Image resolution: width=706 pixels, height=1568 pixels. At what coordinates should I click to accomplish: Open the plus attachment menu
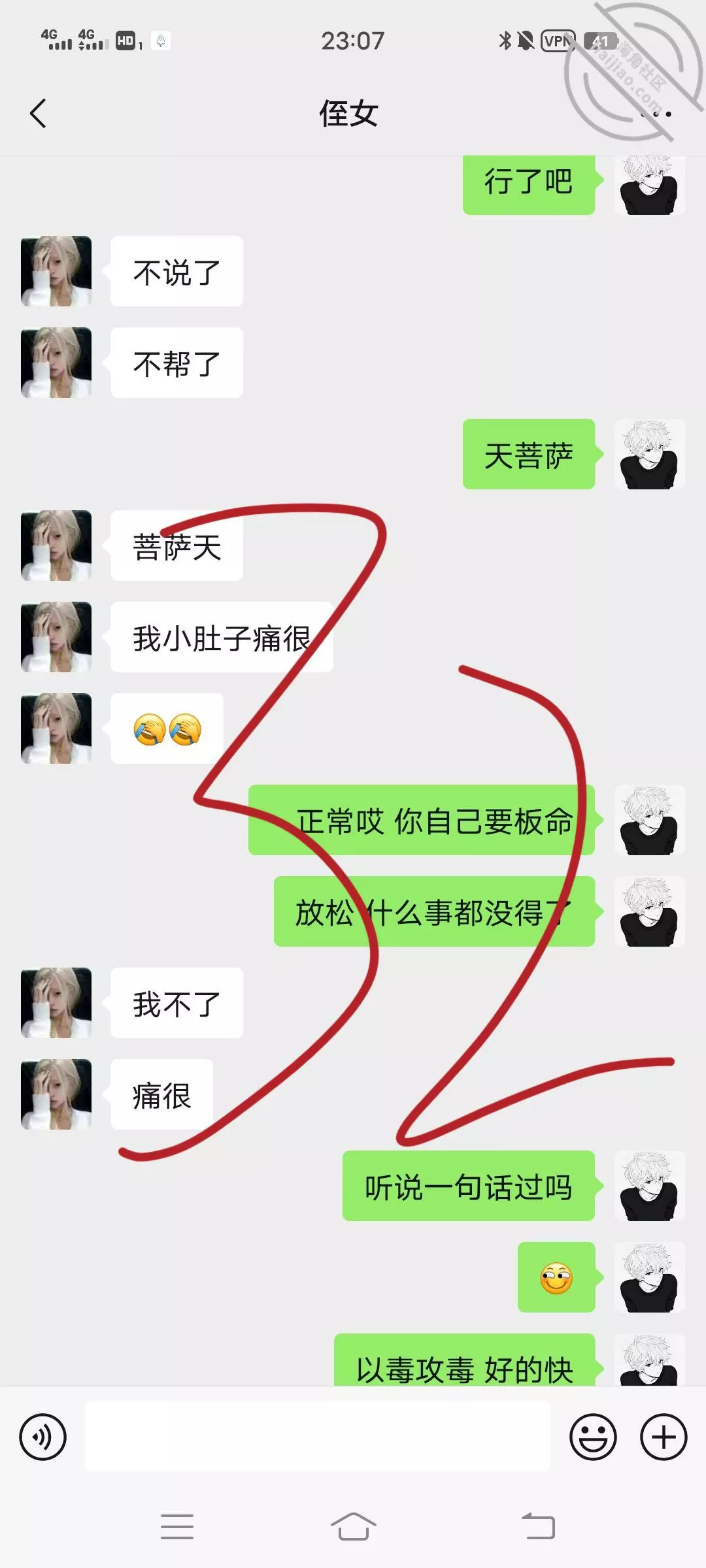(664, 1437)
